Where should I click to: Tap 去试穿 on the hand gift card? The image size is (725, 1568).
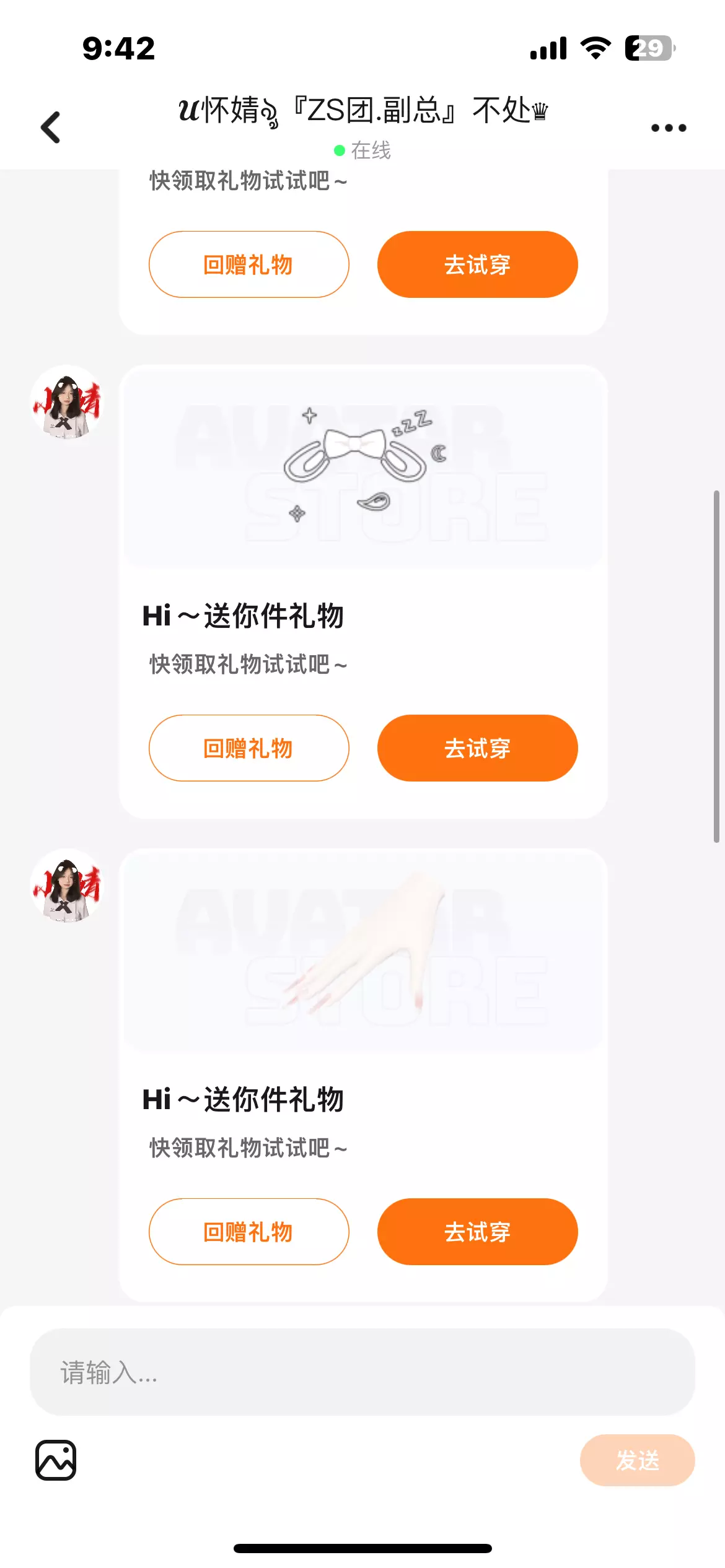pyautogui.click(x=477, y=1232)
